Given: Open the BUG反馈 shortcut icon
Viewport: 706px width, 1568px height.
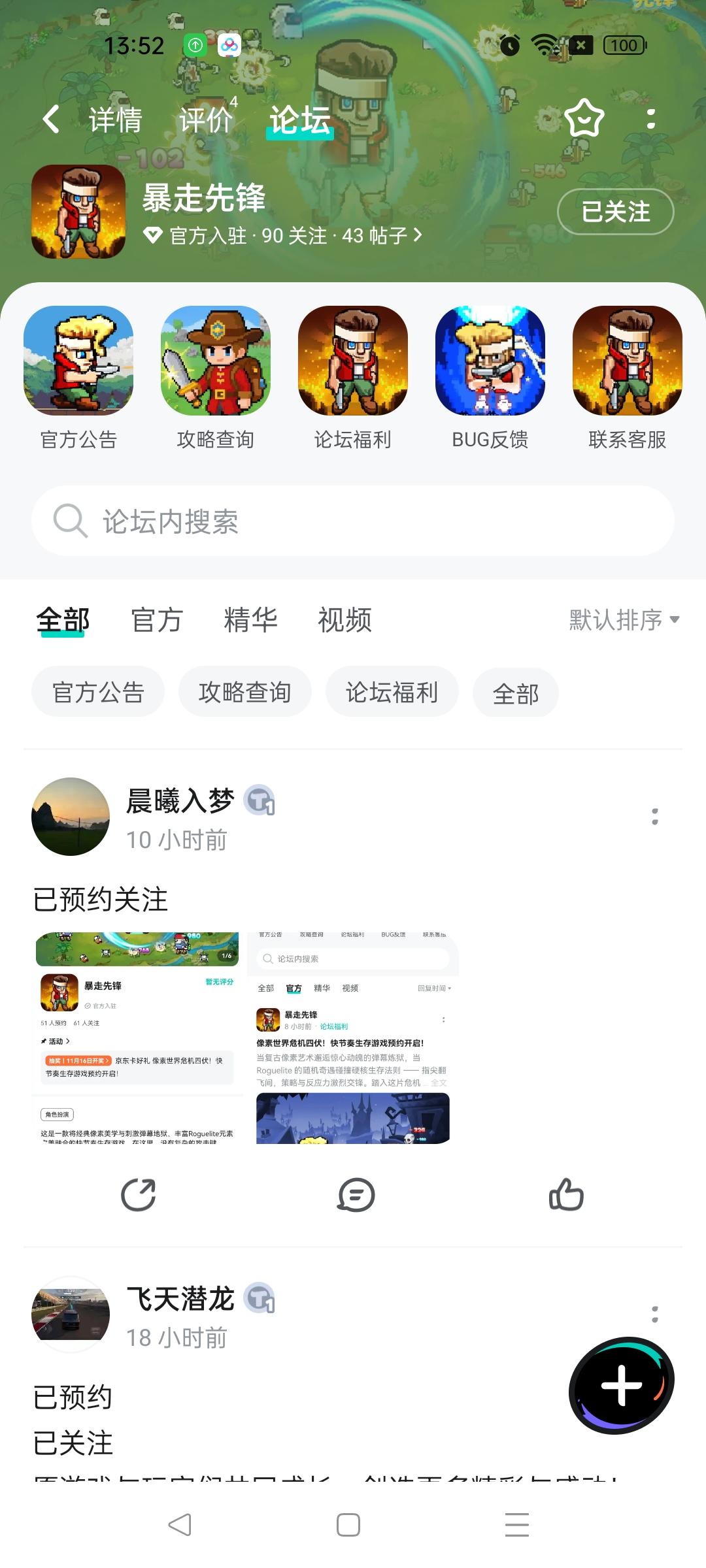Looking at the screenshot, I should pyautogui.click(x=489, y=366).
